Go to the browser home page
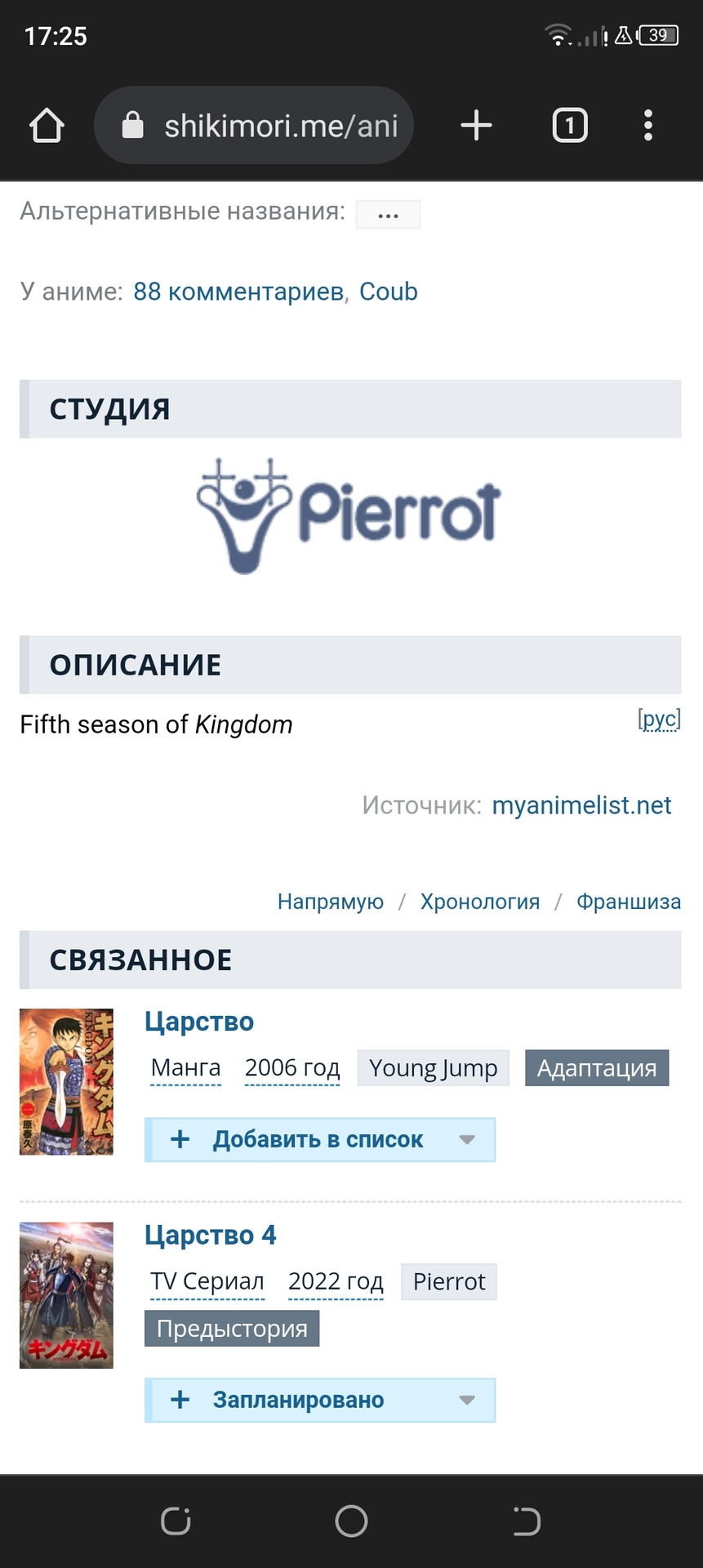The height and width of the screenshot is (1568, 703). coord(47,126)
